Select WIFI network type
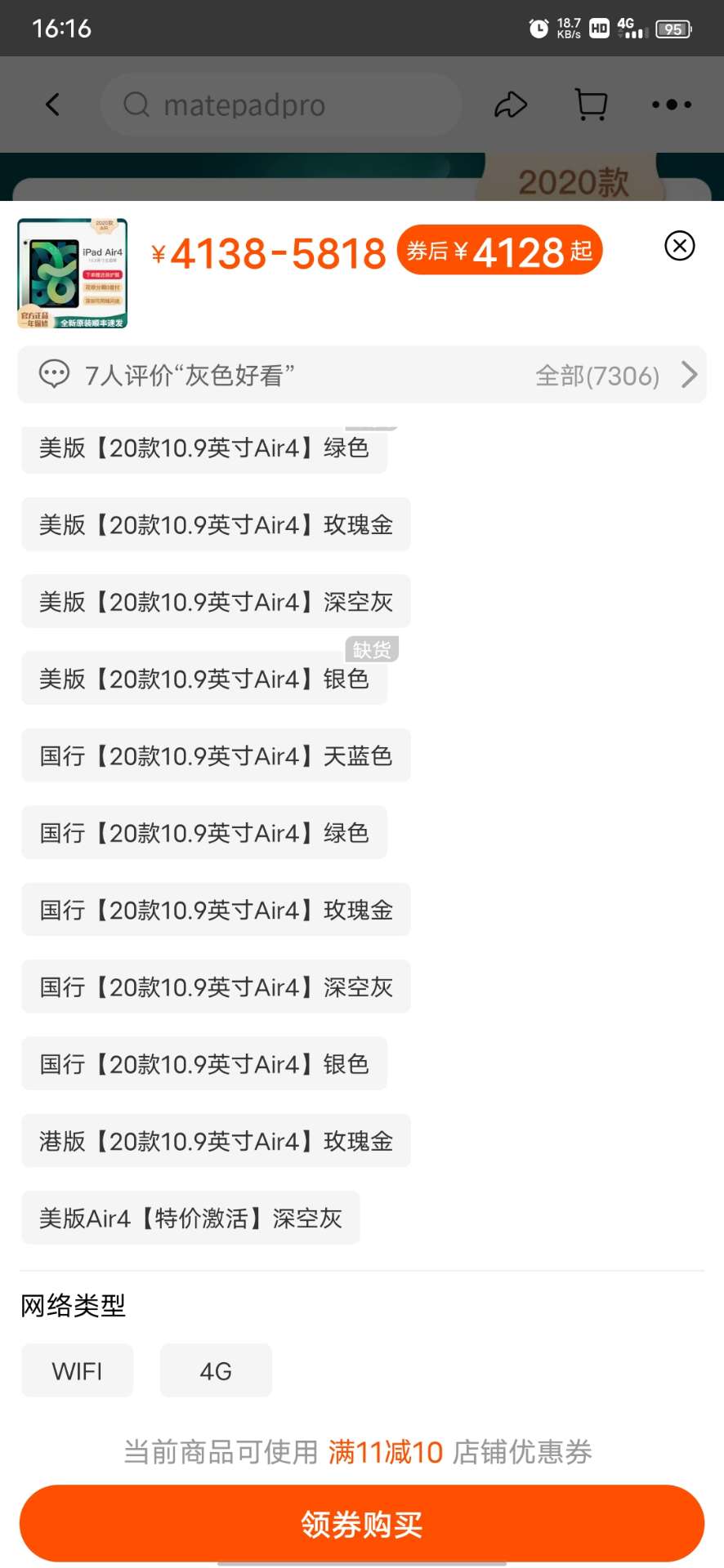This screenshot has width=724, height=1568. point(77,1371)
